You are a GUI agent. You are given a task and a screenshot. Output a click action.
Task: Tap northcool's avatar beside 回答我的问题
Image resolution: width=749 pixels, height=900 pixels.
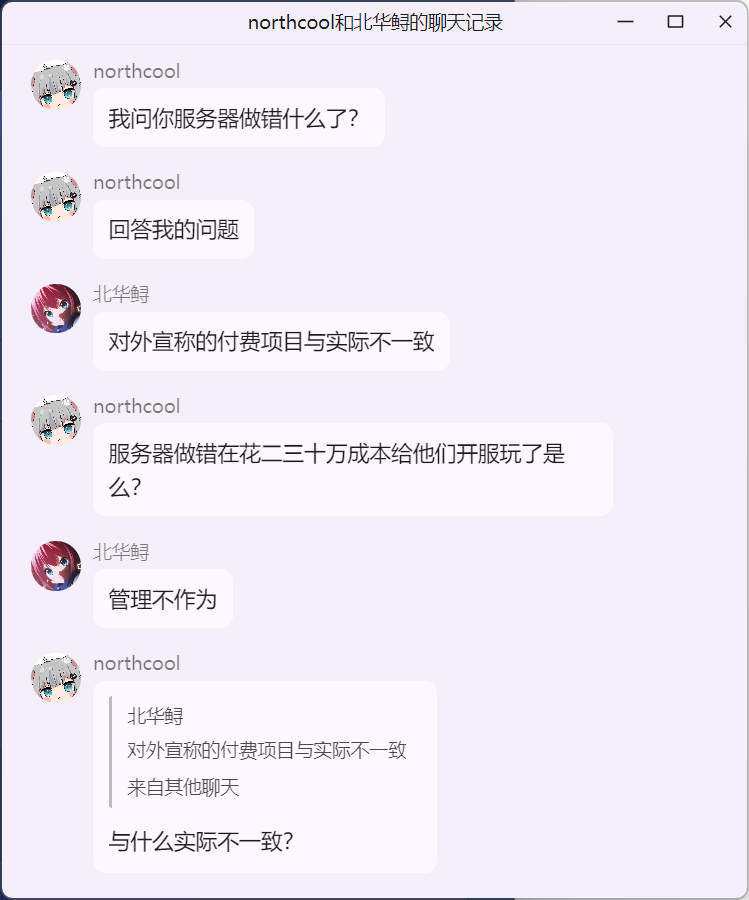[56, 197]
